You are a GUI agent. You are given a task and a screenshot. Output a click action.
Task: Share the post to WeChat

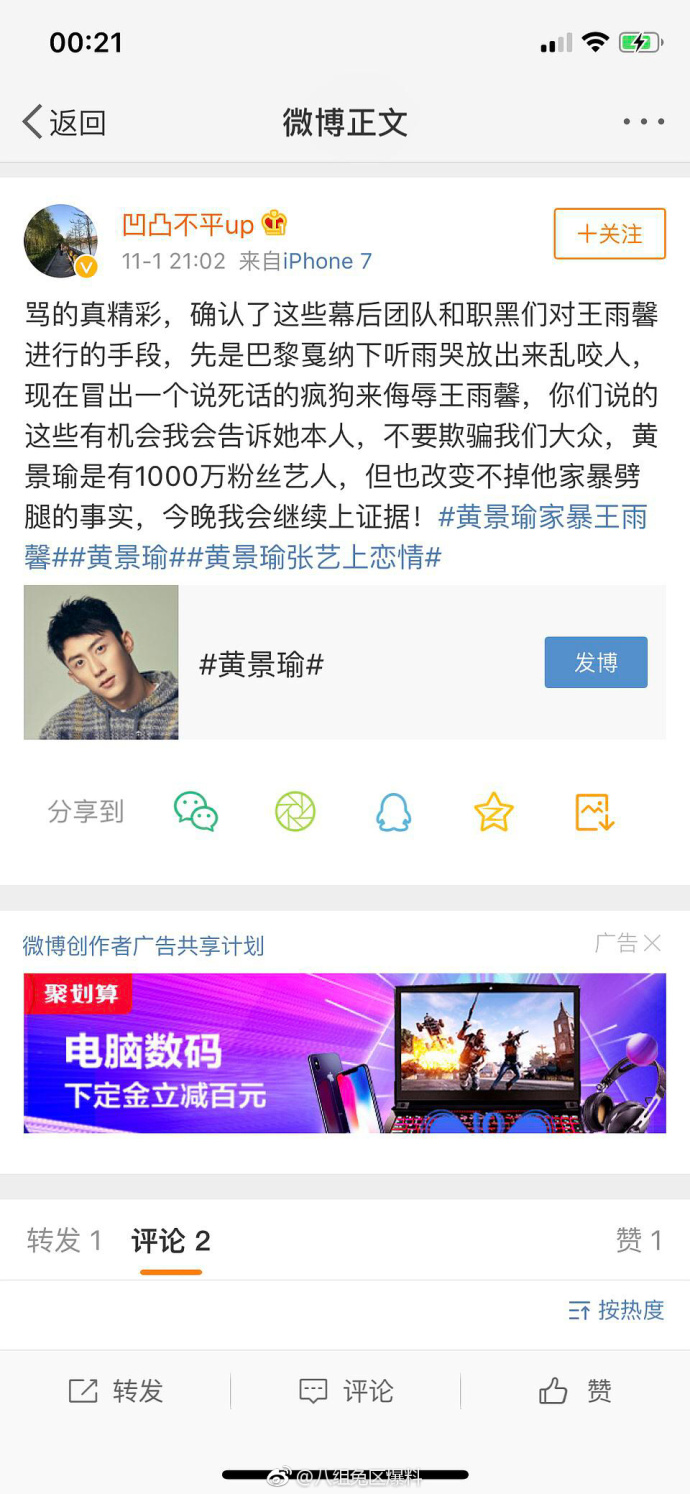click(x=196, y=811)
